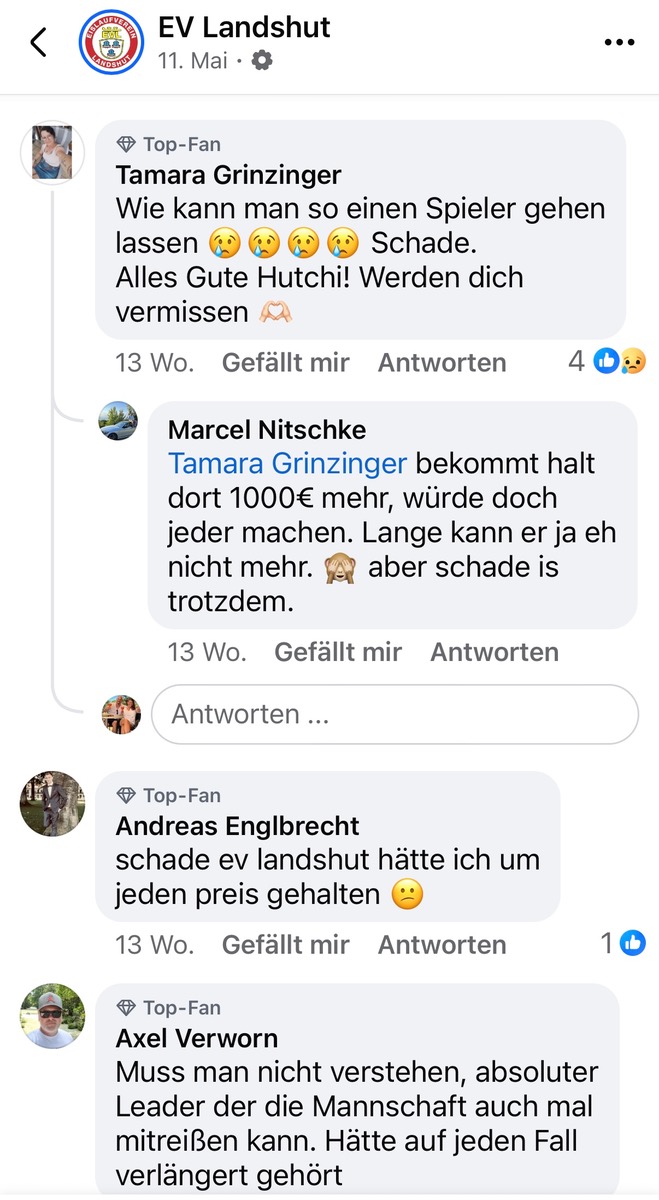This screenshot has width=659, height=1200.
Task: Open Tamara Grinzinger's profile picture
Action: tap(52, 153)
